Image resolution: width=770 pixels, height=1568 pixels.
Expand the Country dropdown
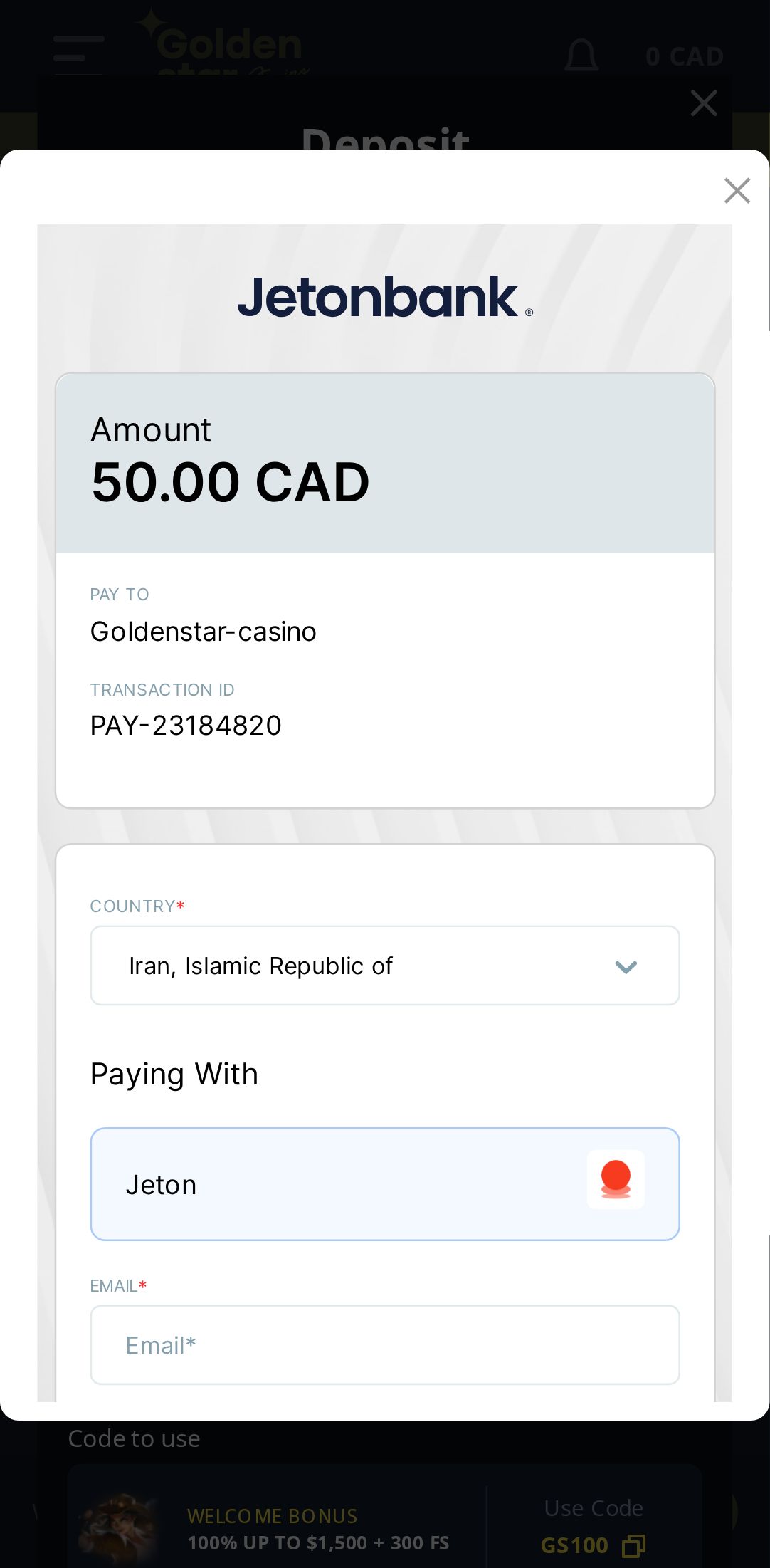coord(384,966)
